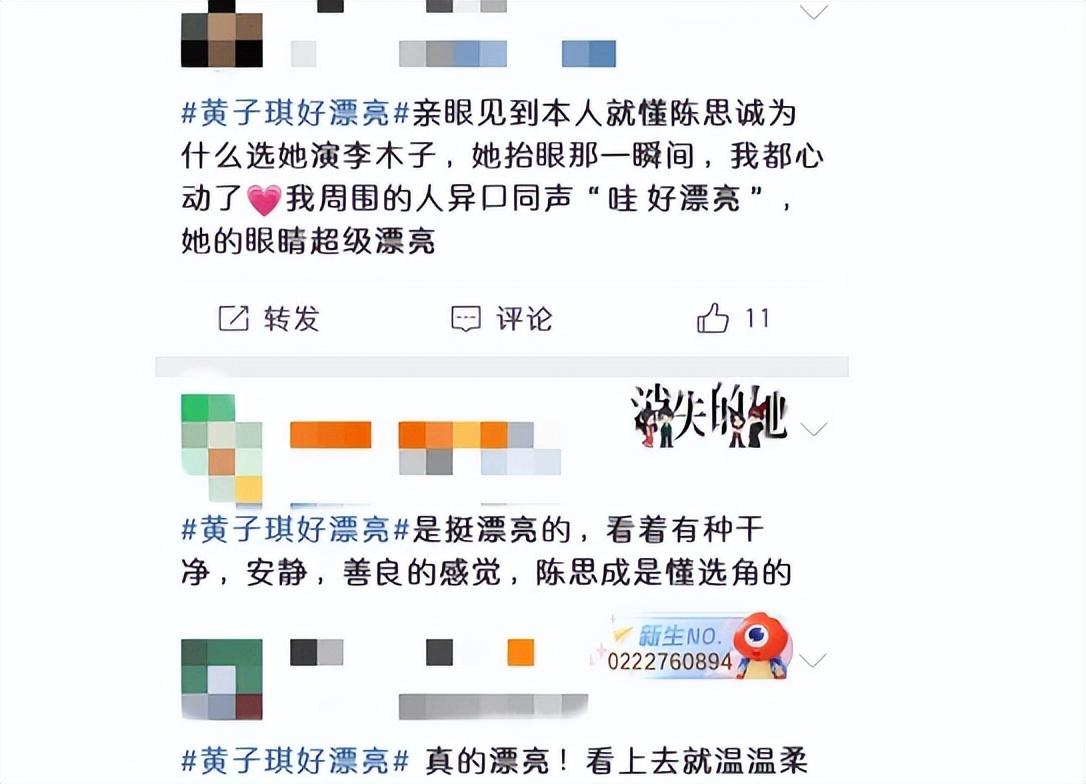Viewport: 1086px width, 784px height.
Task: Repost the comment about 李木子
Action: pyautogui.click(x=269, y=319)
